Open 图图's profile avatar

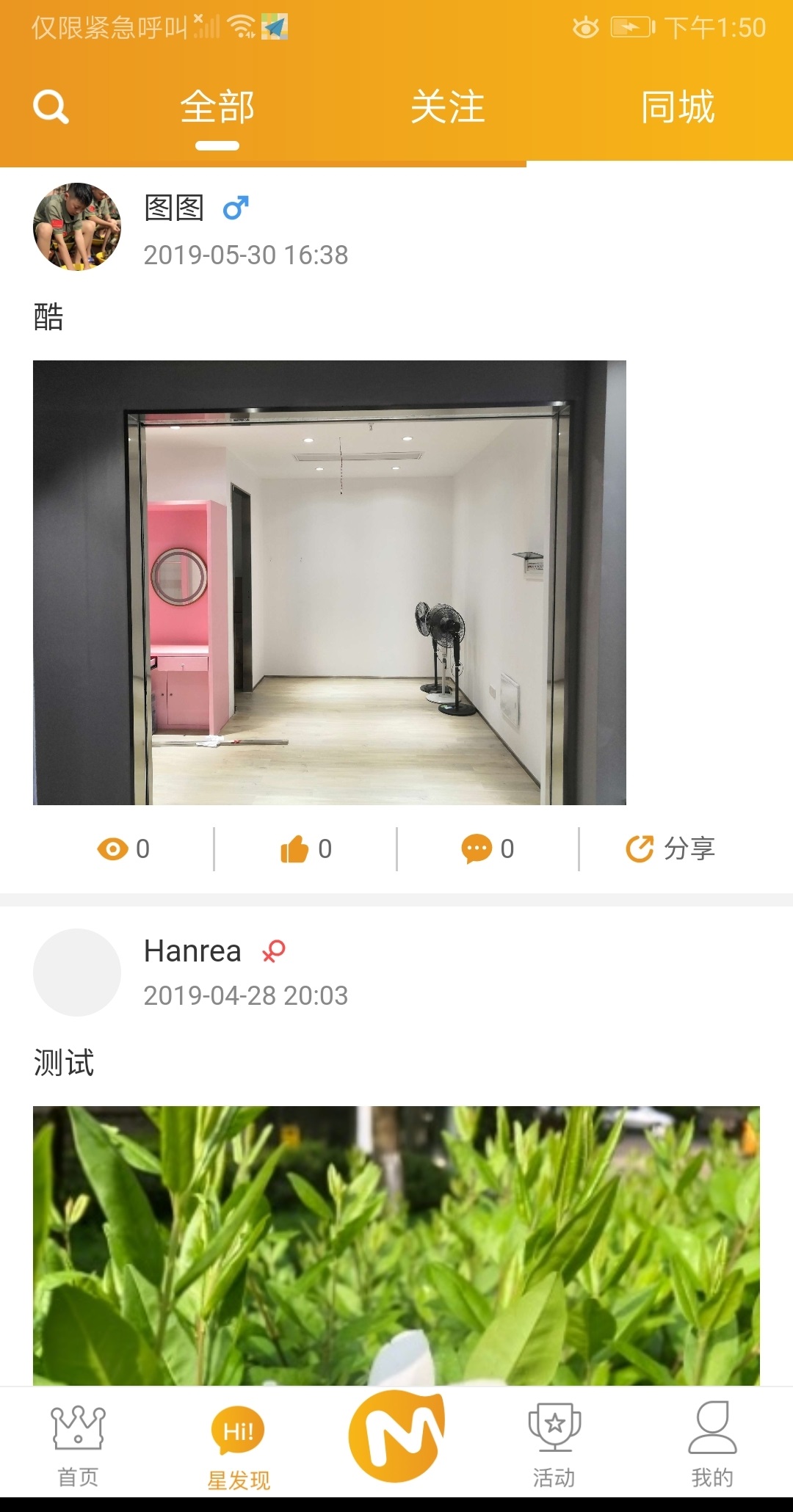coord(77,227)
